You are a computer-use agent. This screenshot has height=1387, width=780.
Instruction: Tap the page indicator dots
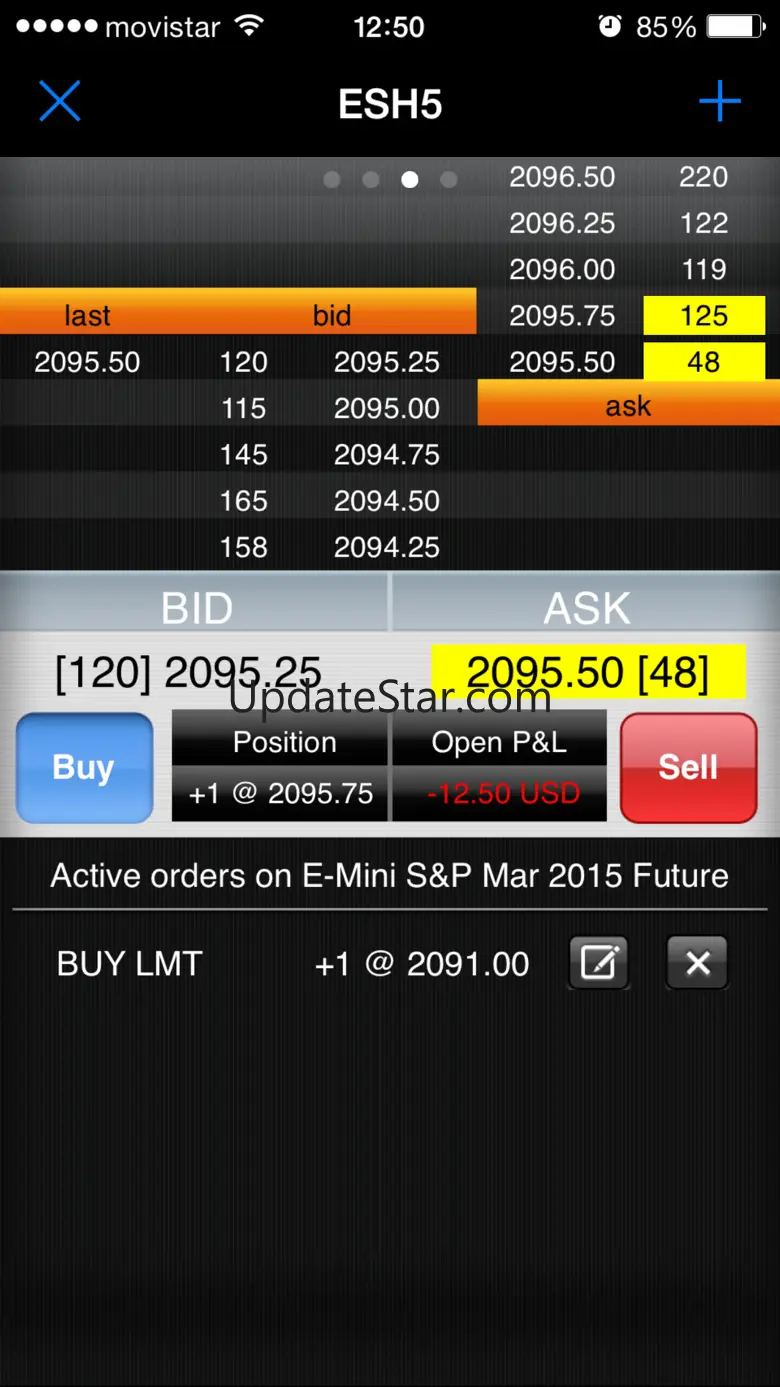click(390, 180)
